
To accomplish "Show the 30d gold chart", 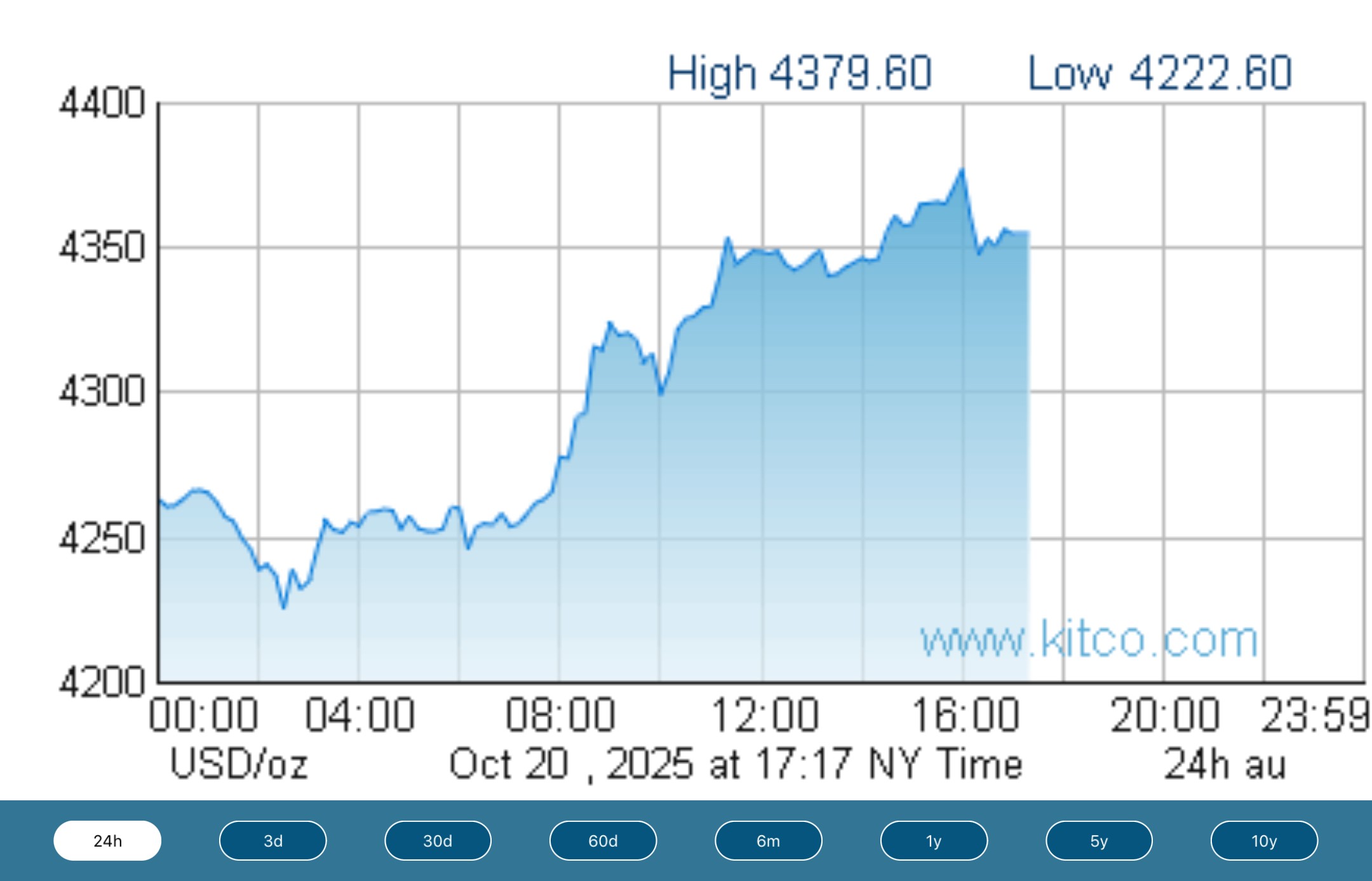I will pyautogui.click(x=438, y=840).
